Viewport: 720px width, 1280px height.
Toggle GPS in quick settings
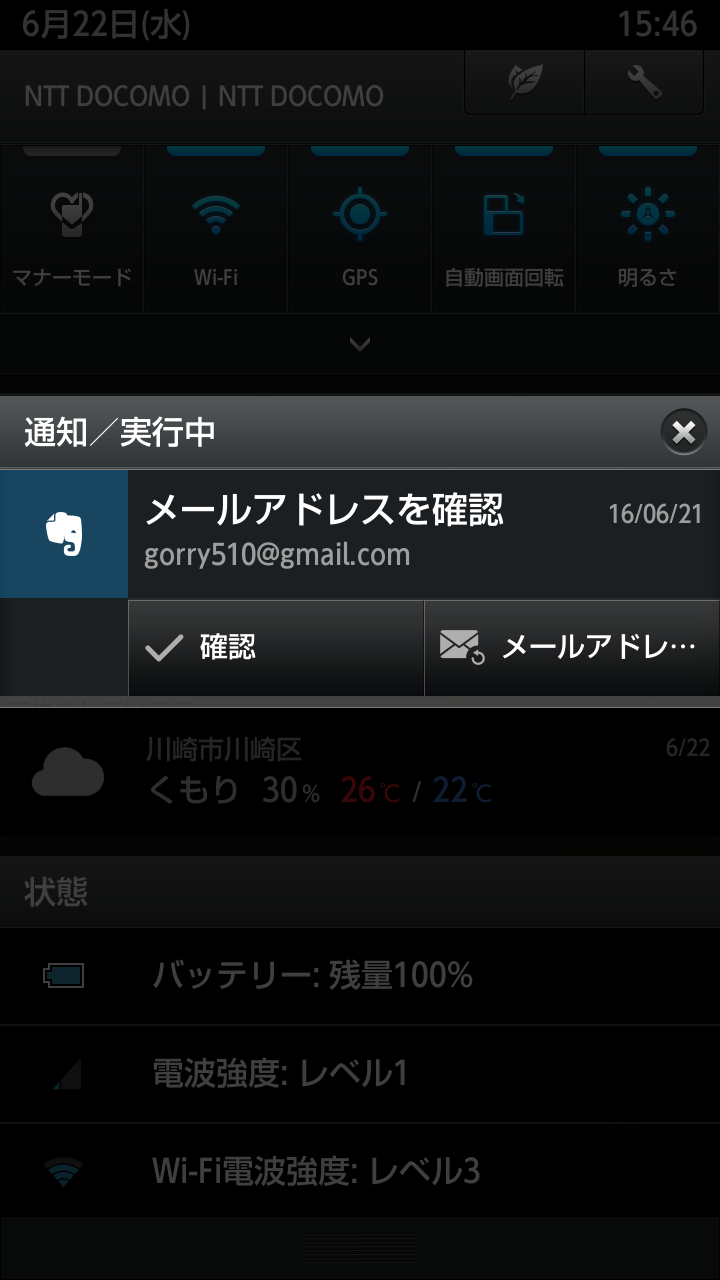click(360, 230)
